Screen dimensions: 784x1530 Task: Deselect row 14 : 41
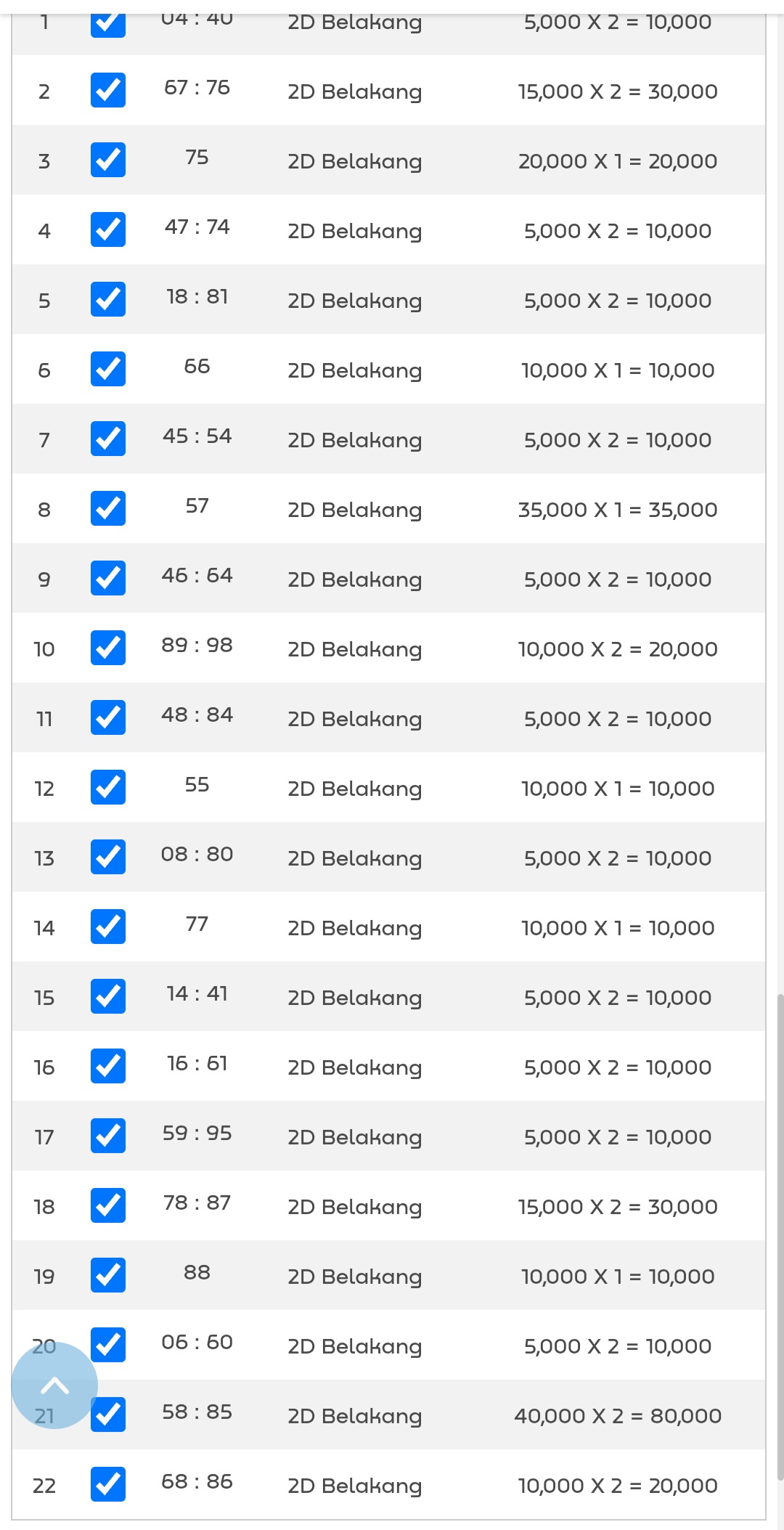point(108,996)
